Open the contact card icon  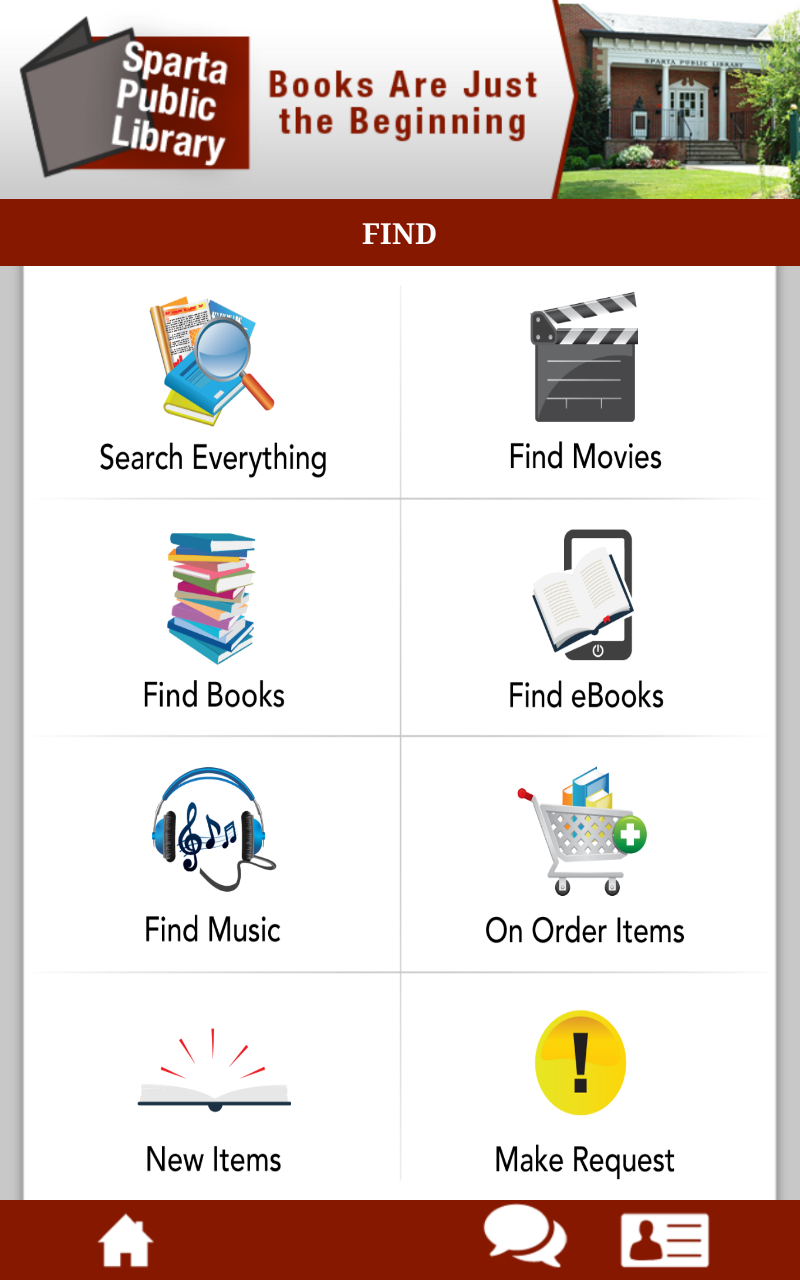coord(663,1238)
